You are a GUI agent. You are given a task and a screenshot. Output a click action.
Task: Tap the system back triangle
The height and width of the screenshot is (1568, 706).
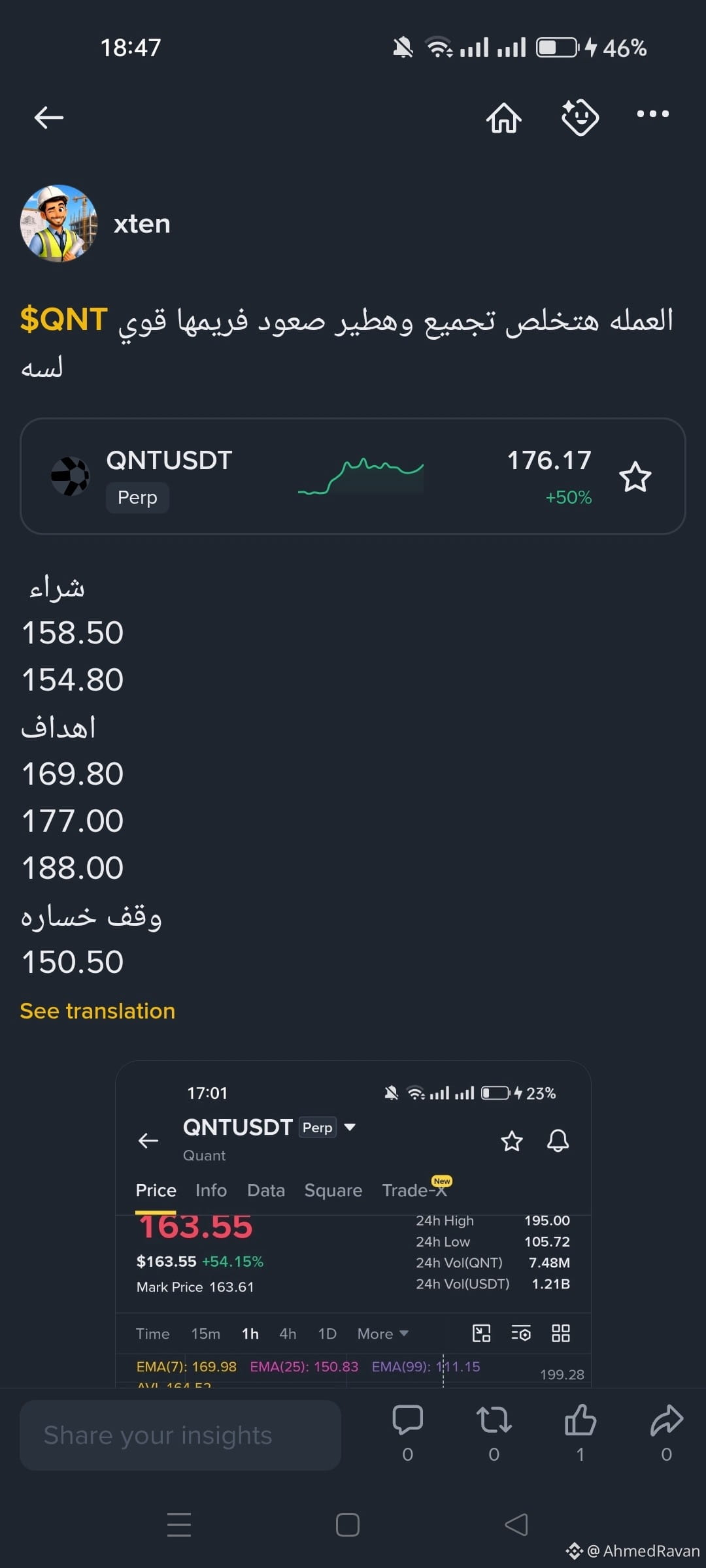(x=516, y=1525)
